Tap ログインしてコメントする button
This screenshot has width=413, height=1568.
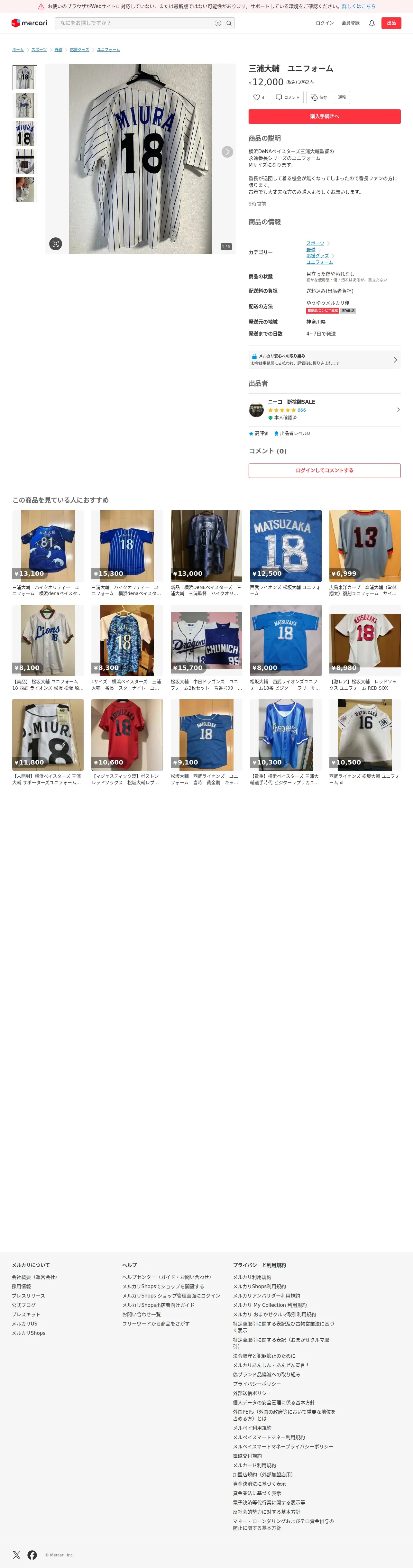tap(324, 471)
